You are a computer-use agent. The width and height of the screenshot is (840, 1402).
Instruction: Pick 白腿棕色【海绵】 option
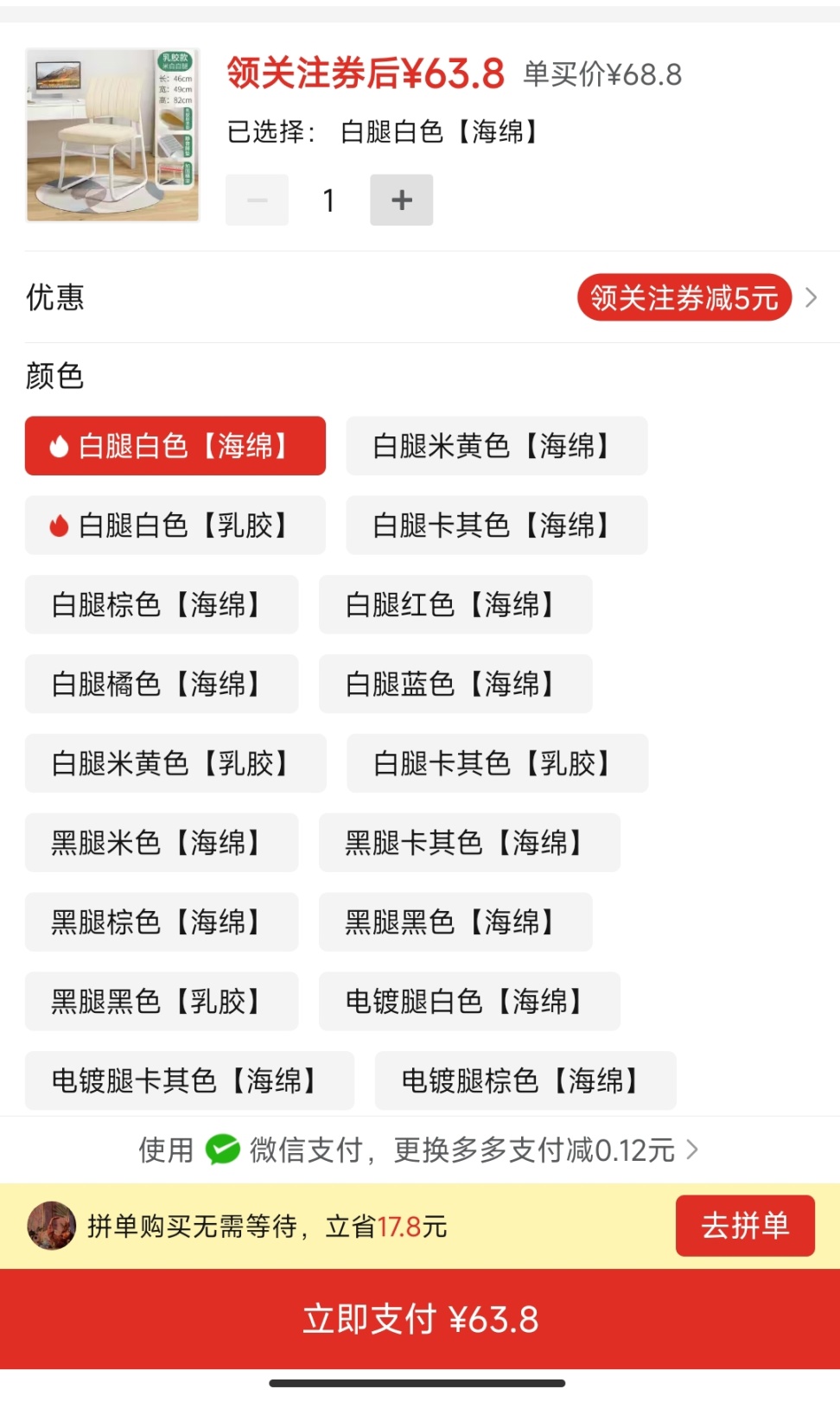161,605
